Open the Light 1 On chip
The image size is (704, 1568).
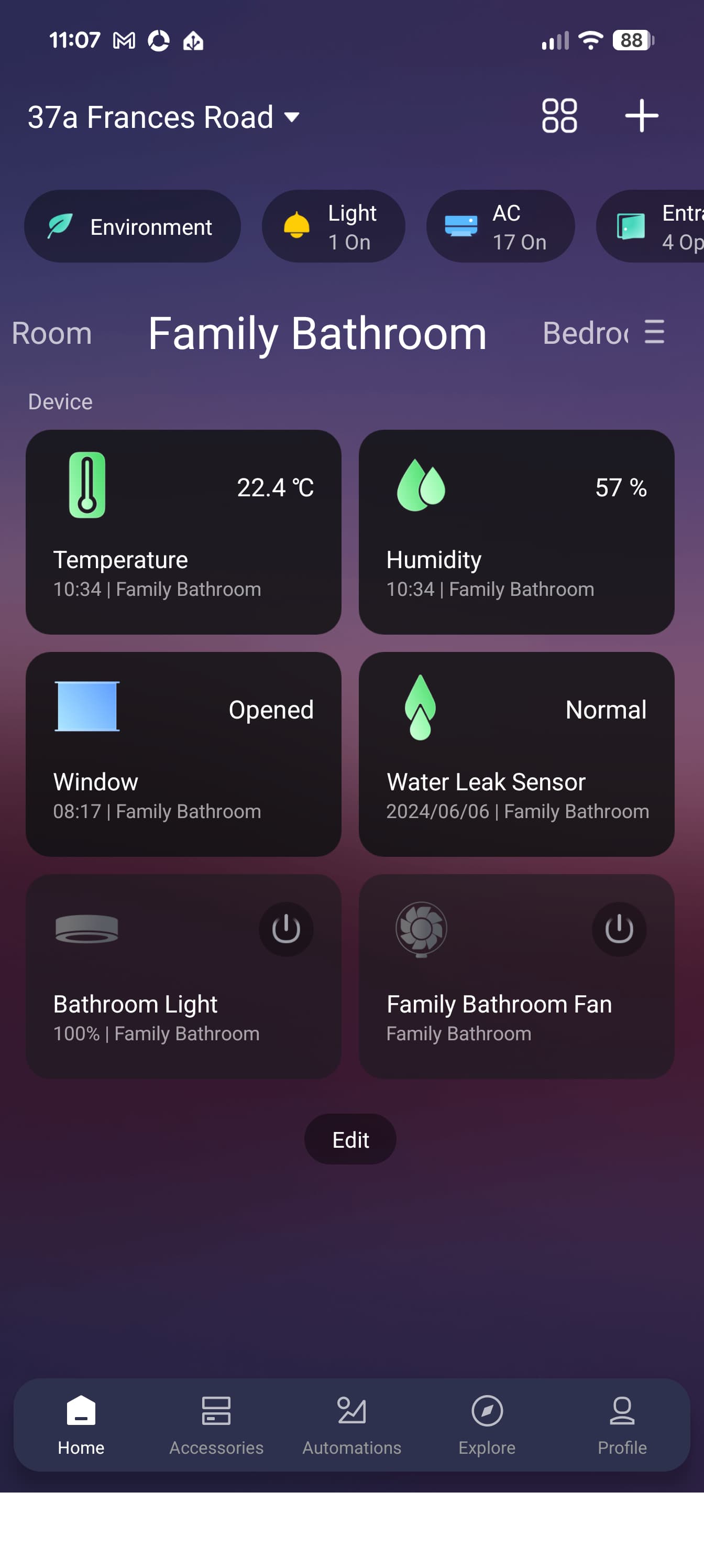(x=334, y=226)
